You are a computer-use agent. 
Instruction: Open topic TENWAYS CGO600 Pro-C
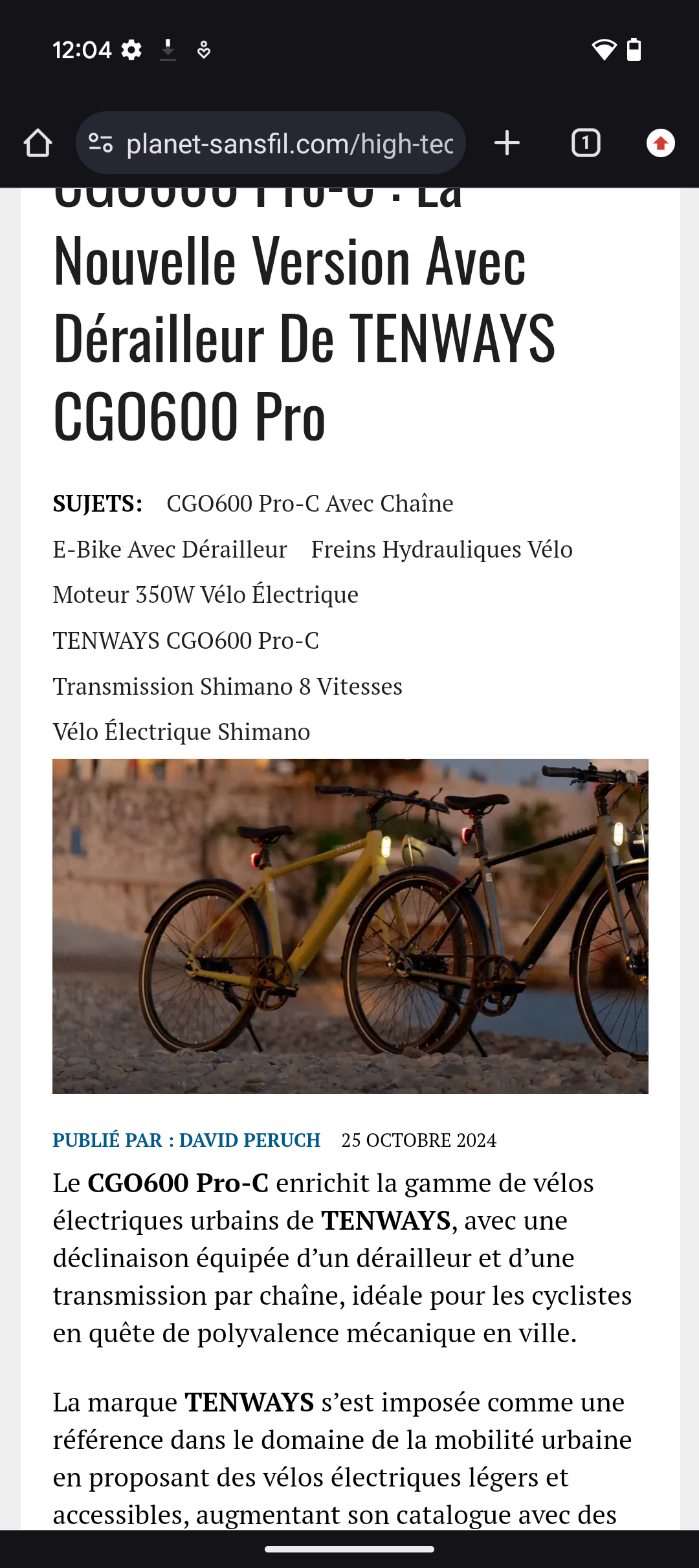point(186,640)
